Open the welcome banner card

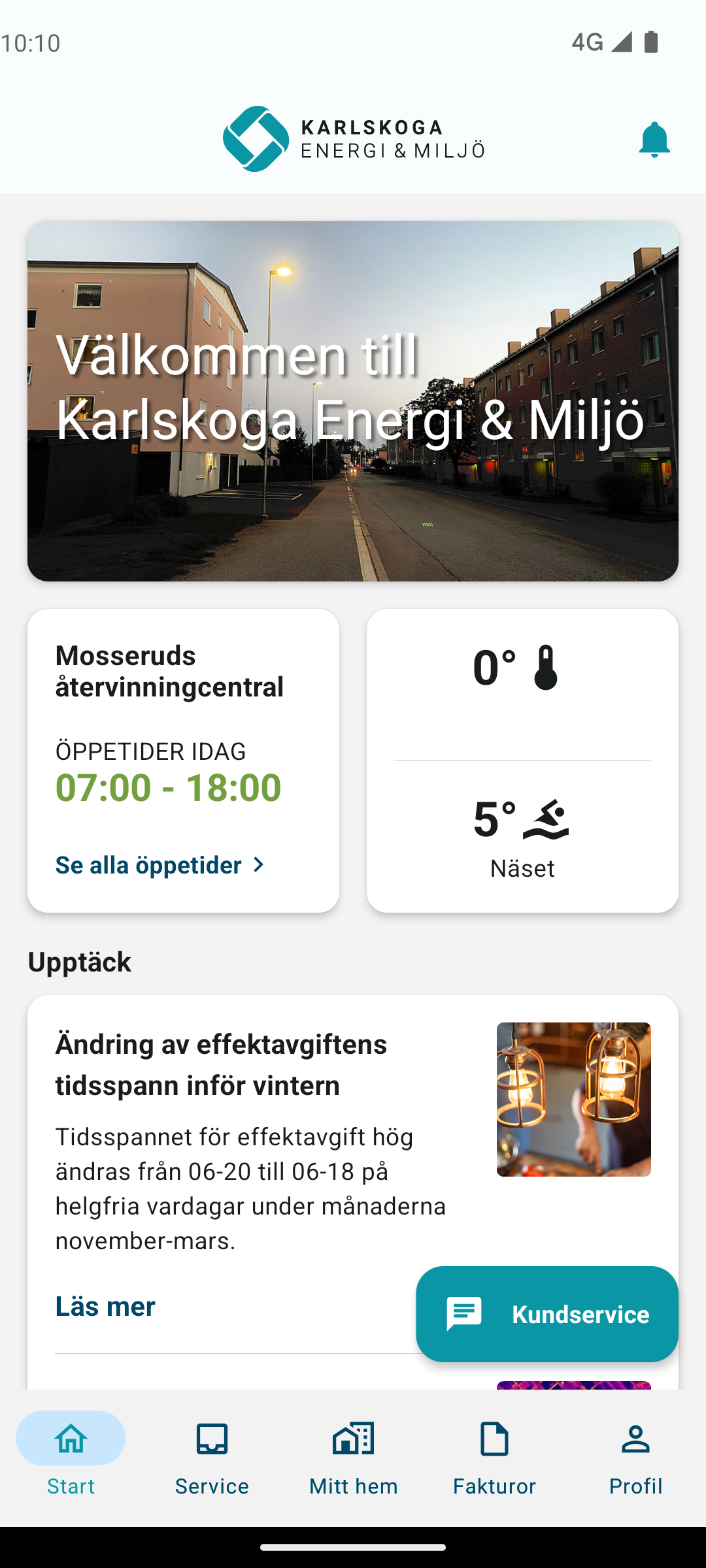[x=353, y=400]
